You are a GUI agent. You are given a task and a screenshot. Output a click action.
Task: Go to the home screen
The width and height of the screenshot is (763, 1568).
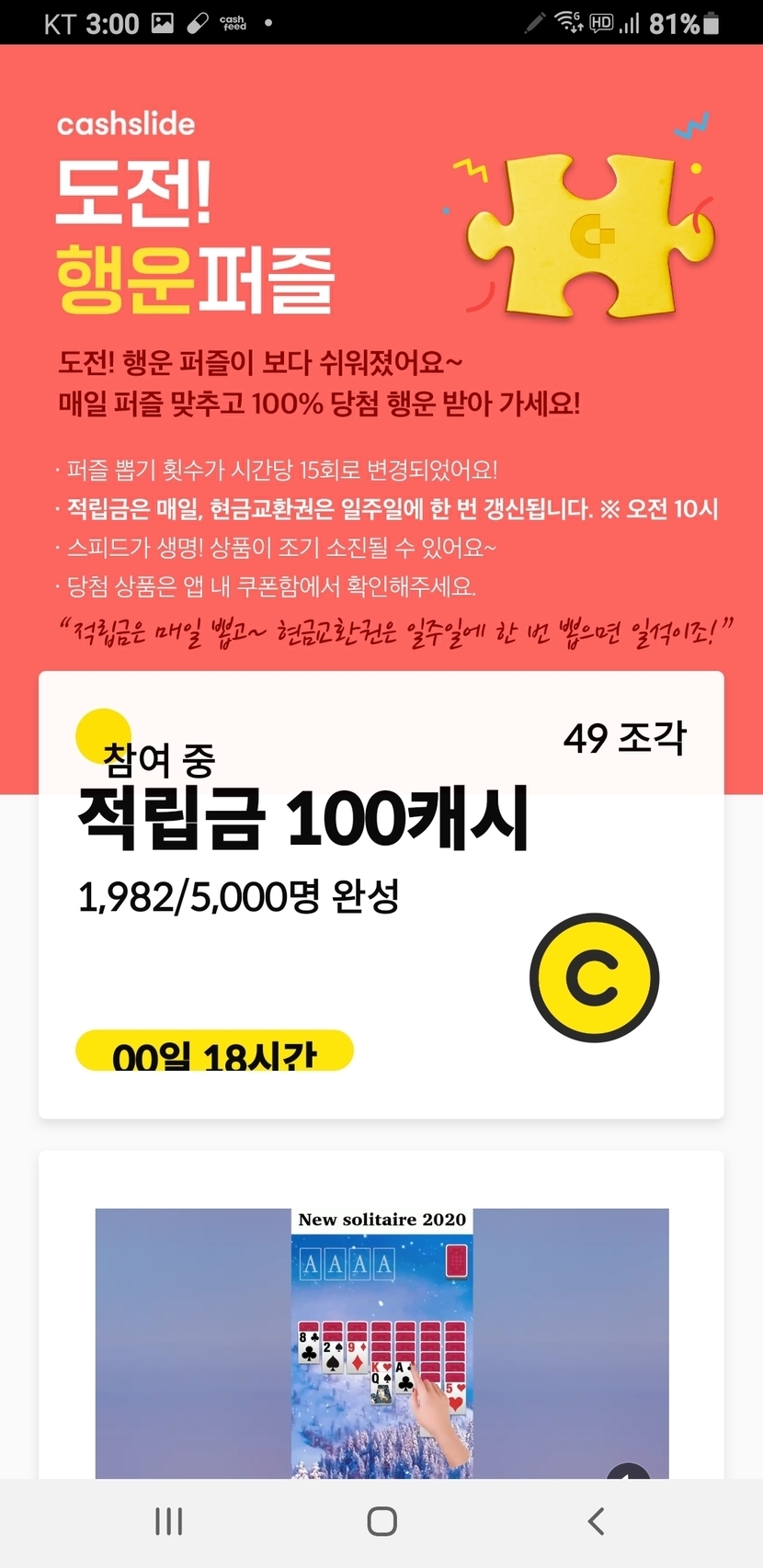tap(381, 1521)
